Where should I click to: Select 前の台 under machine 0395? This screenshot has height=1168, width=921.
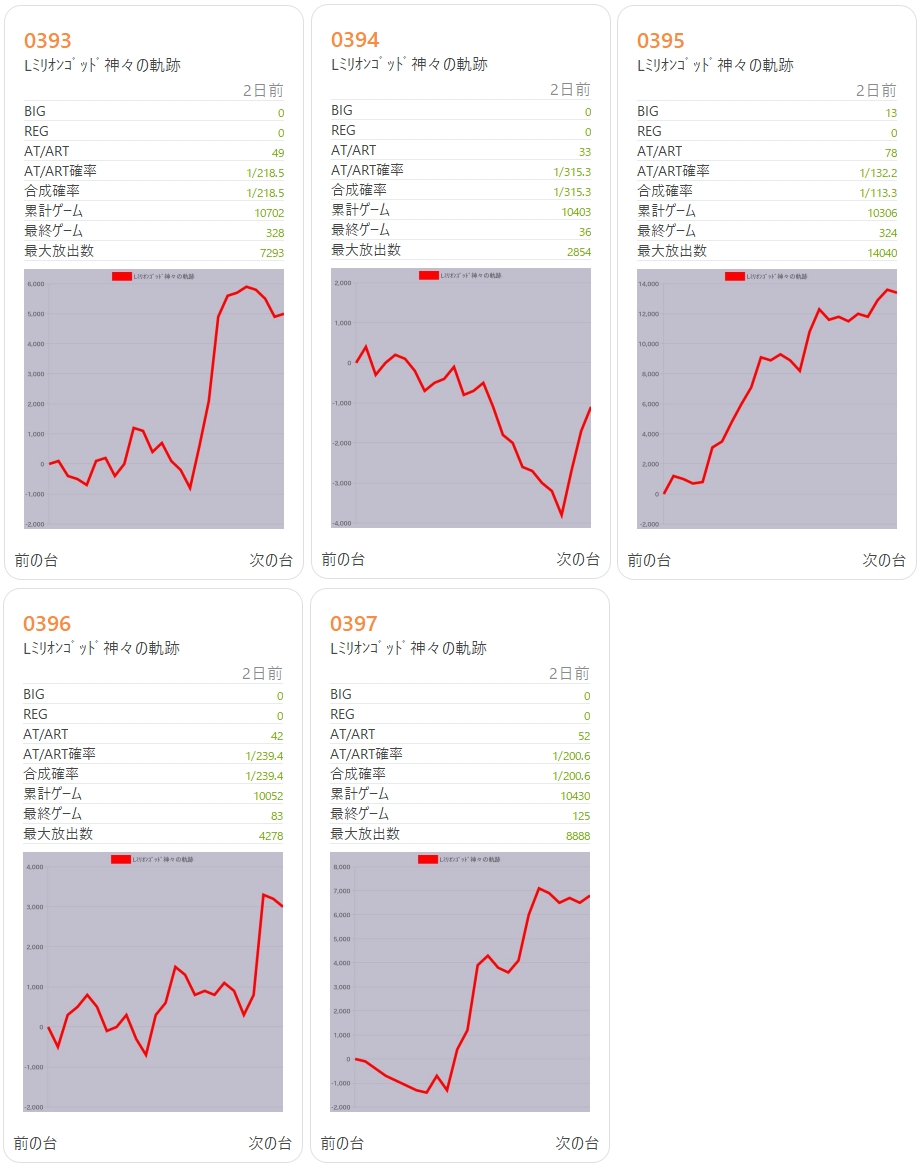649,560
